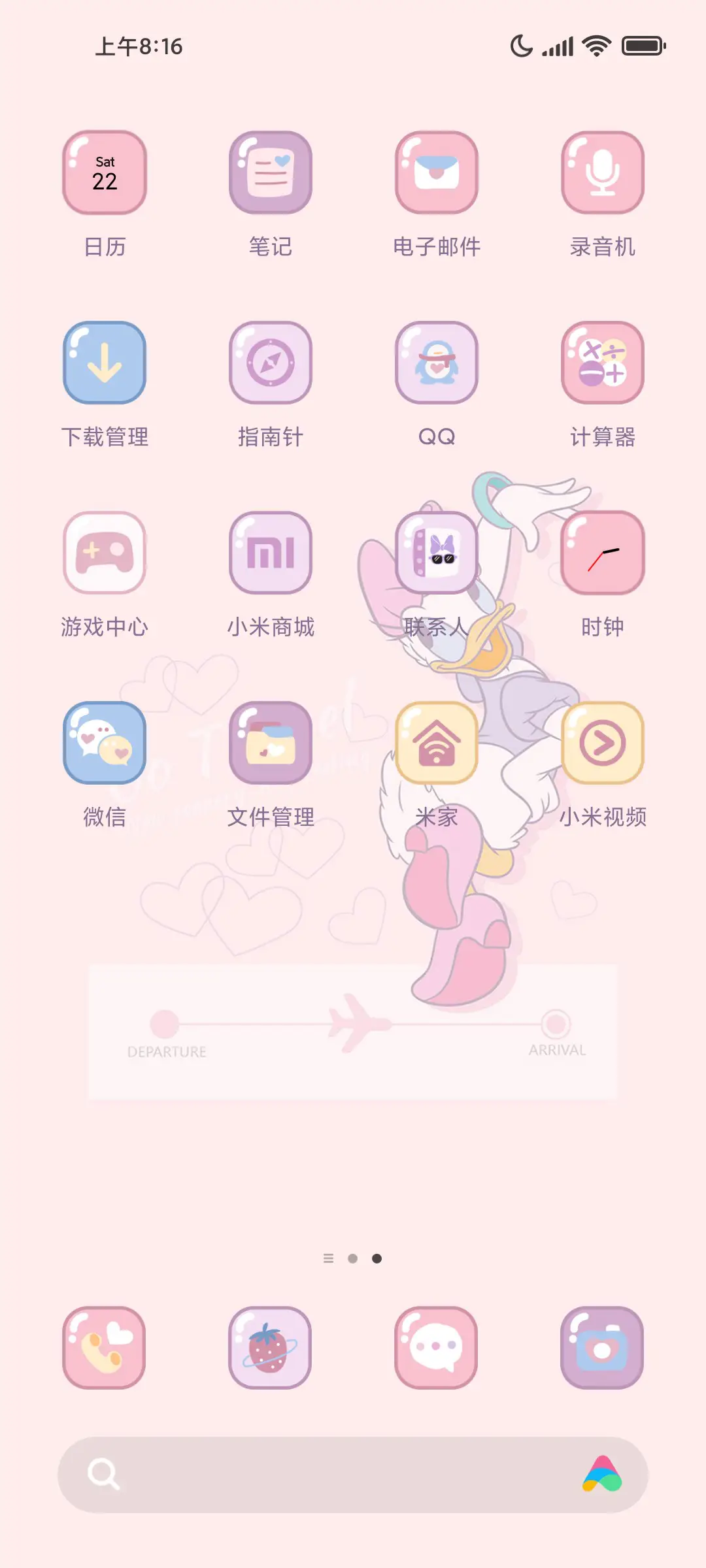Open the 计算器 calculator
This screenshot has width=706, height=1568.
pyautogui.click(x=603, y=364)
